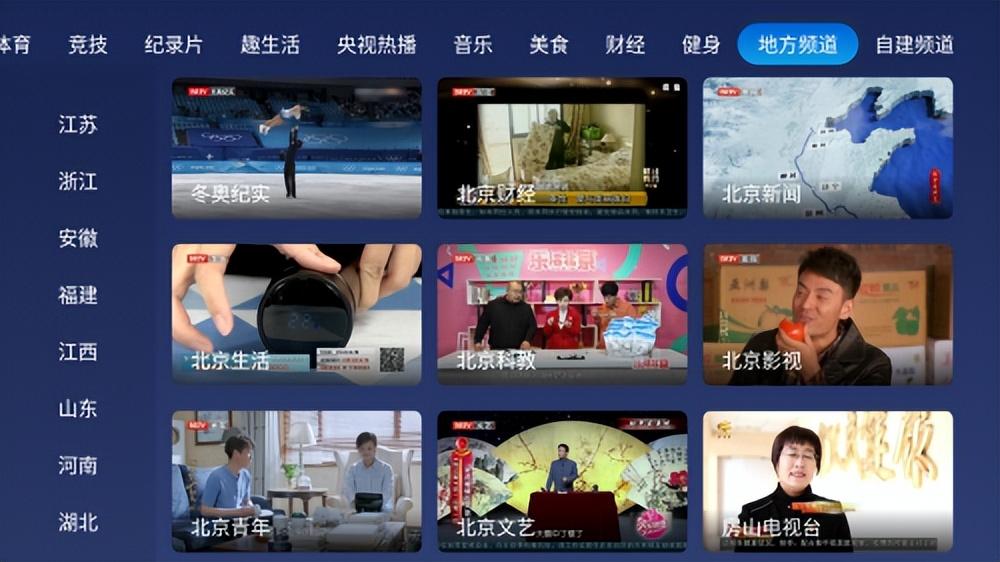Open the 北京青年 channel
The height and width of the screenshot is (562, 1000).
(x=297, y=482)
